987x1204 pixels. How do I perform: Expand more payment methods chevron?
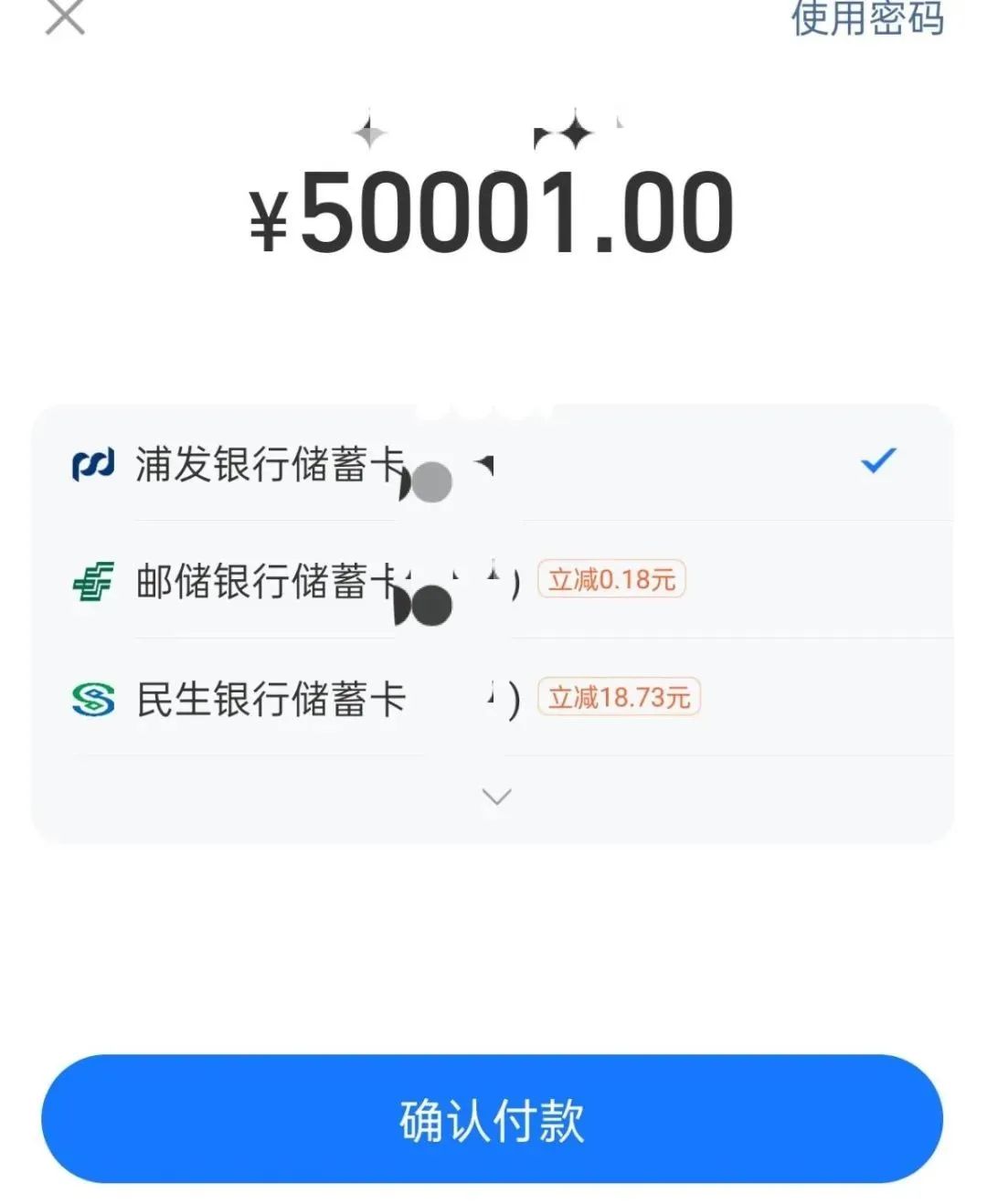pos(495,797)
